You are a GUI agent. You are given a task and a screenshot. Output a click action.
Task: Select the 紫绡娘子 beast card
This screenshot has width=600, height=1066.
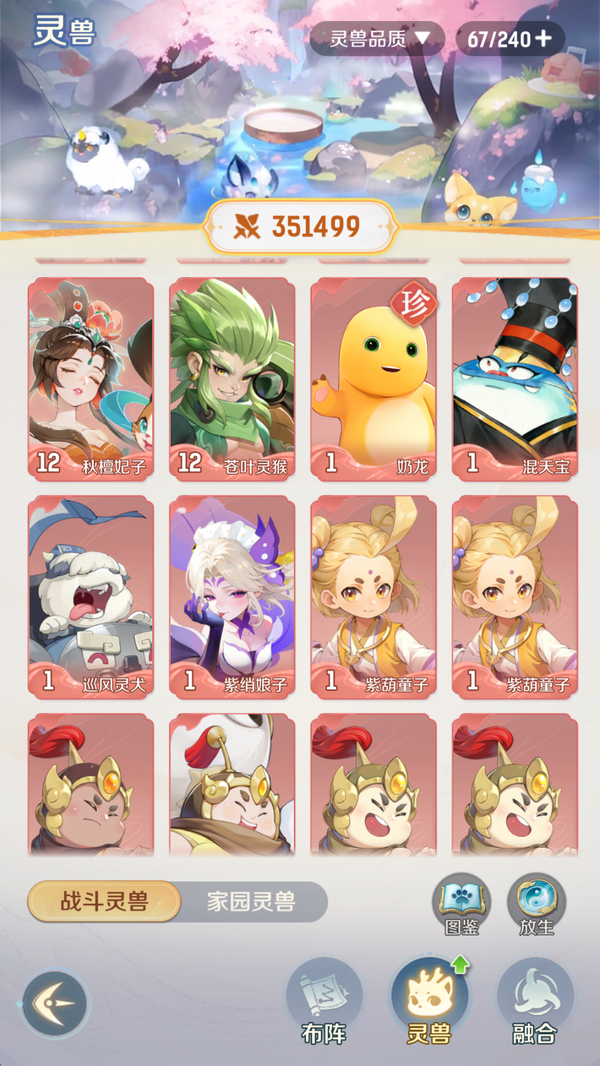point(232,597)
